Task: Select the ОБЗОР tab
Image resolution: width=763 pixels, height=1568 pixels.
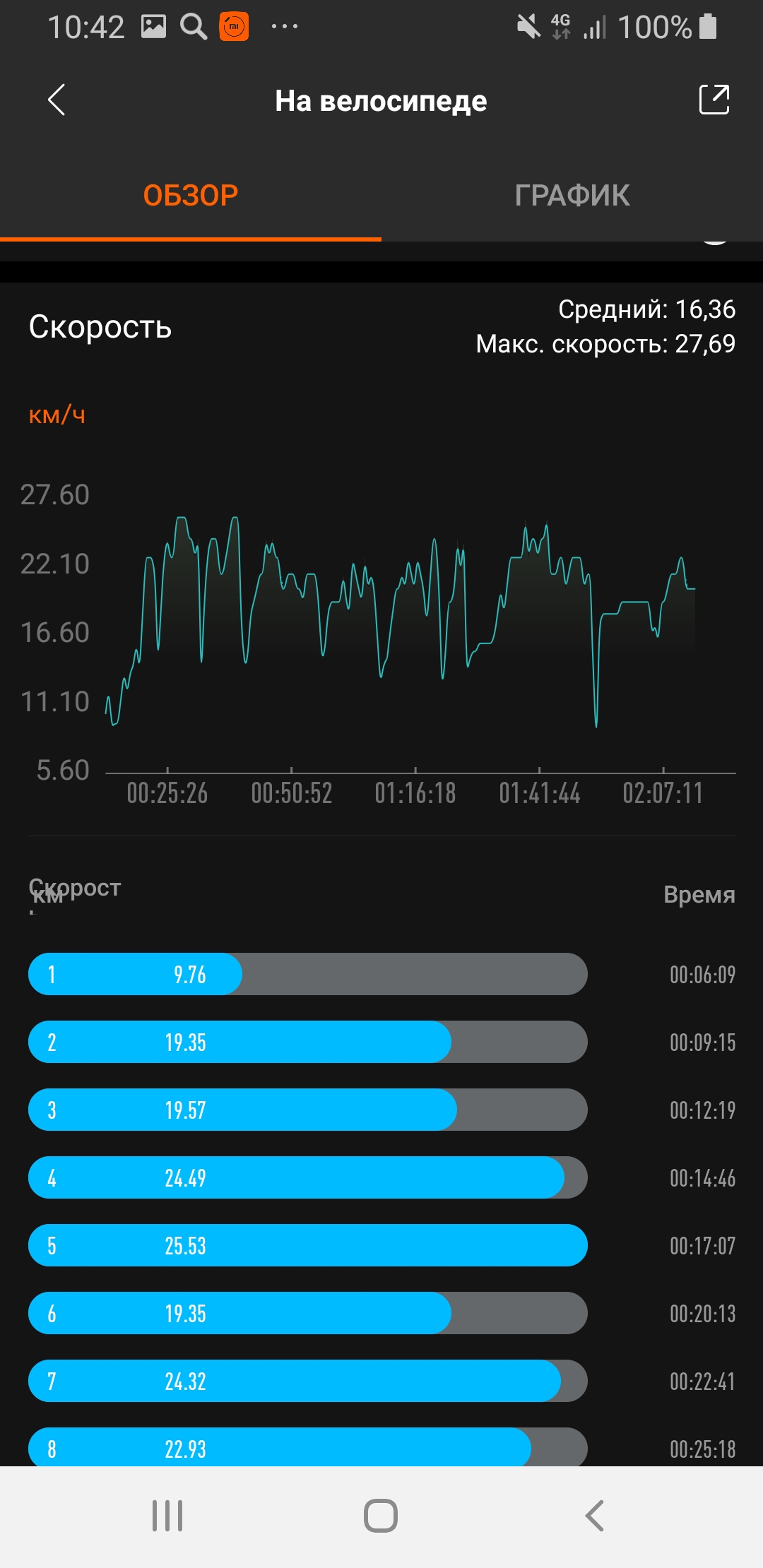Action: tap(191, 196)
